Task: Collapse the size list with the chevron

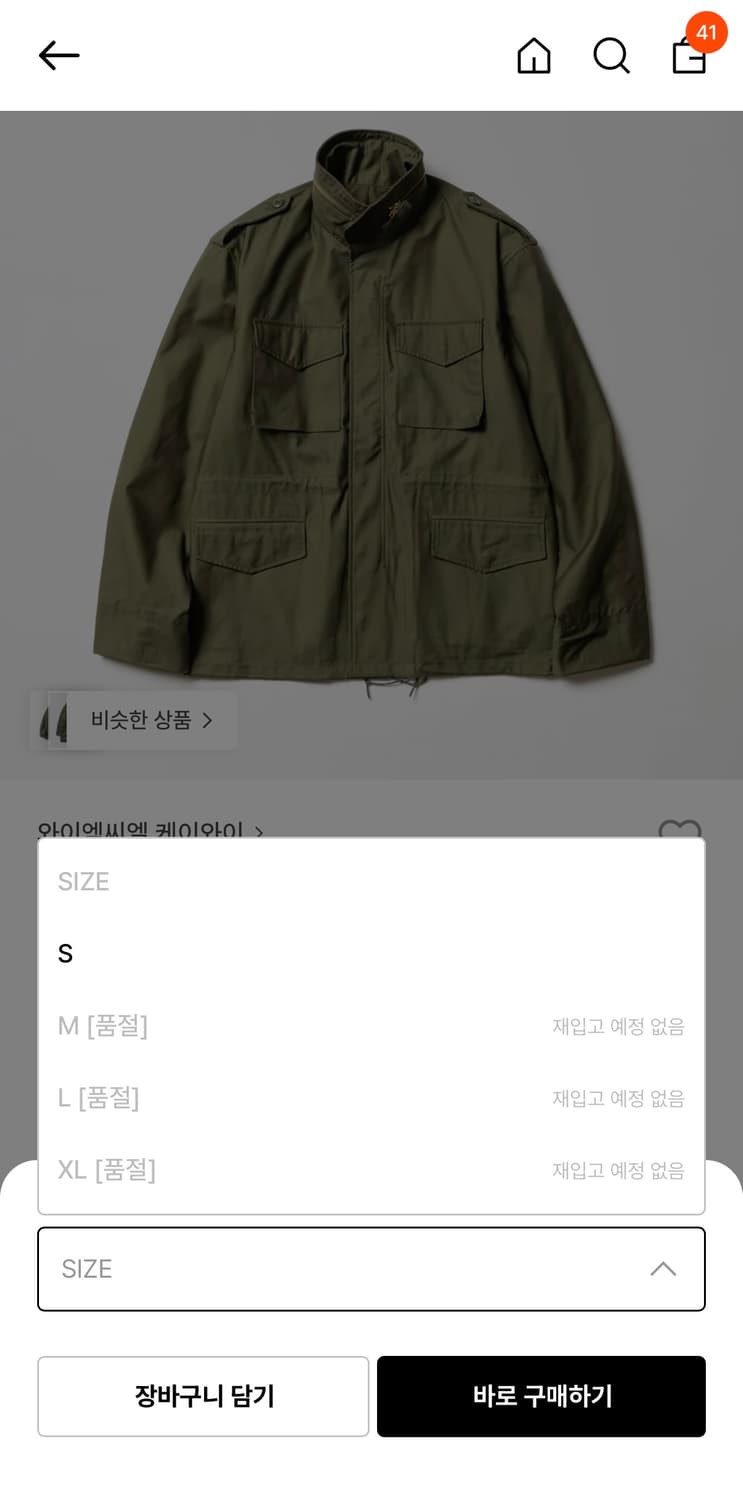Action: coord(663,1268)
